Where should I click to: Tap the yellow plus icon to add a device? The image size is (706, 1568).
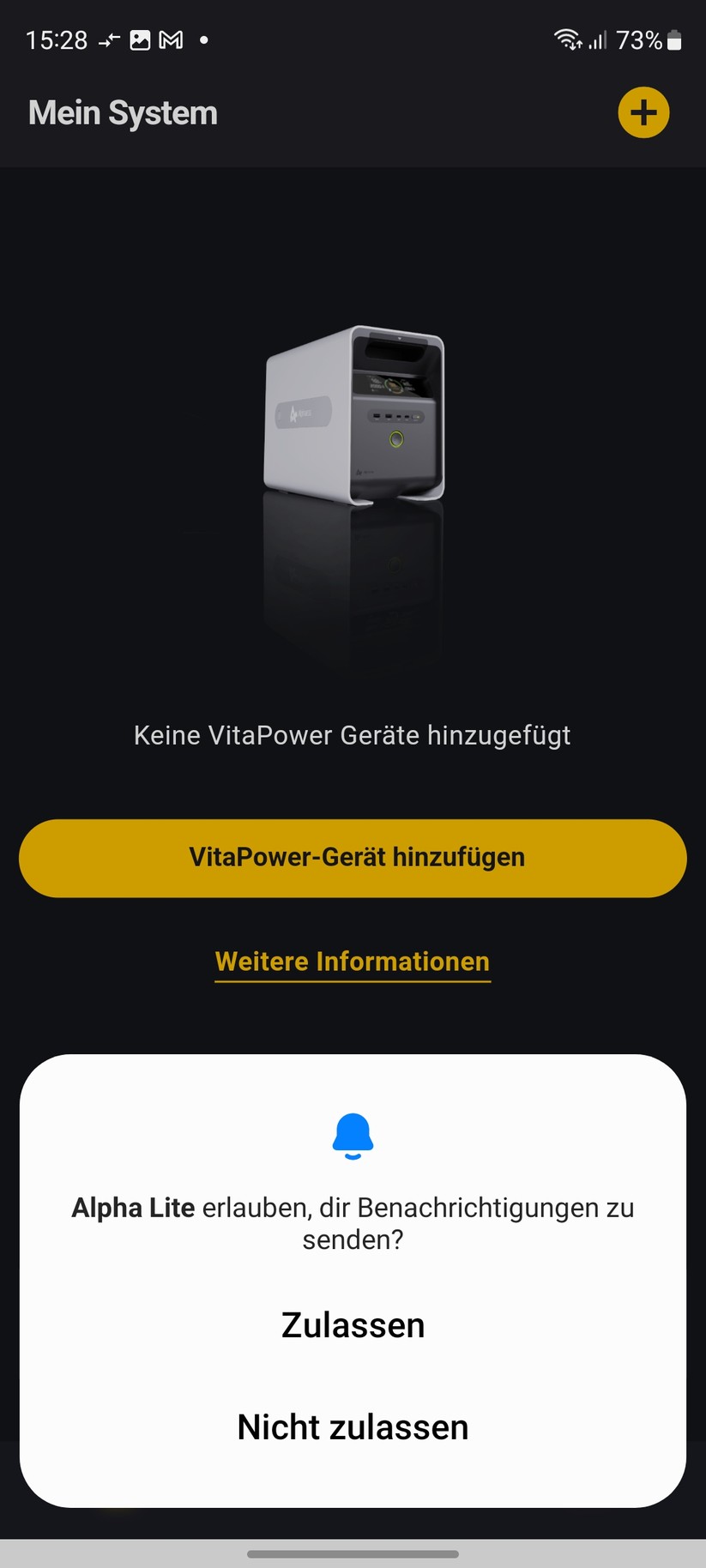[x=643, y=112]
